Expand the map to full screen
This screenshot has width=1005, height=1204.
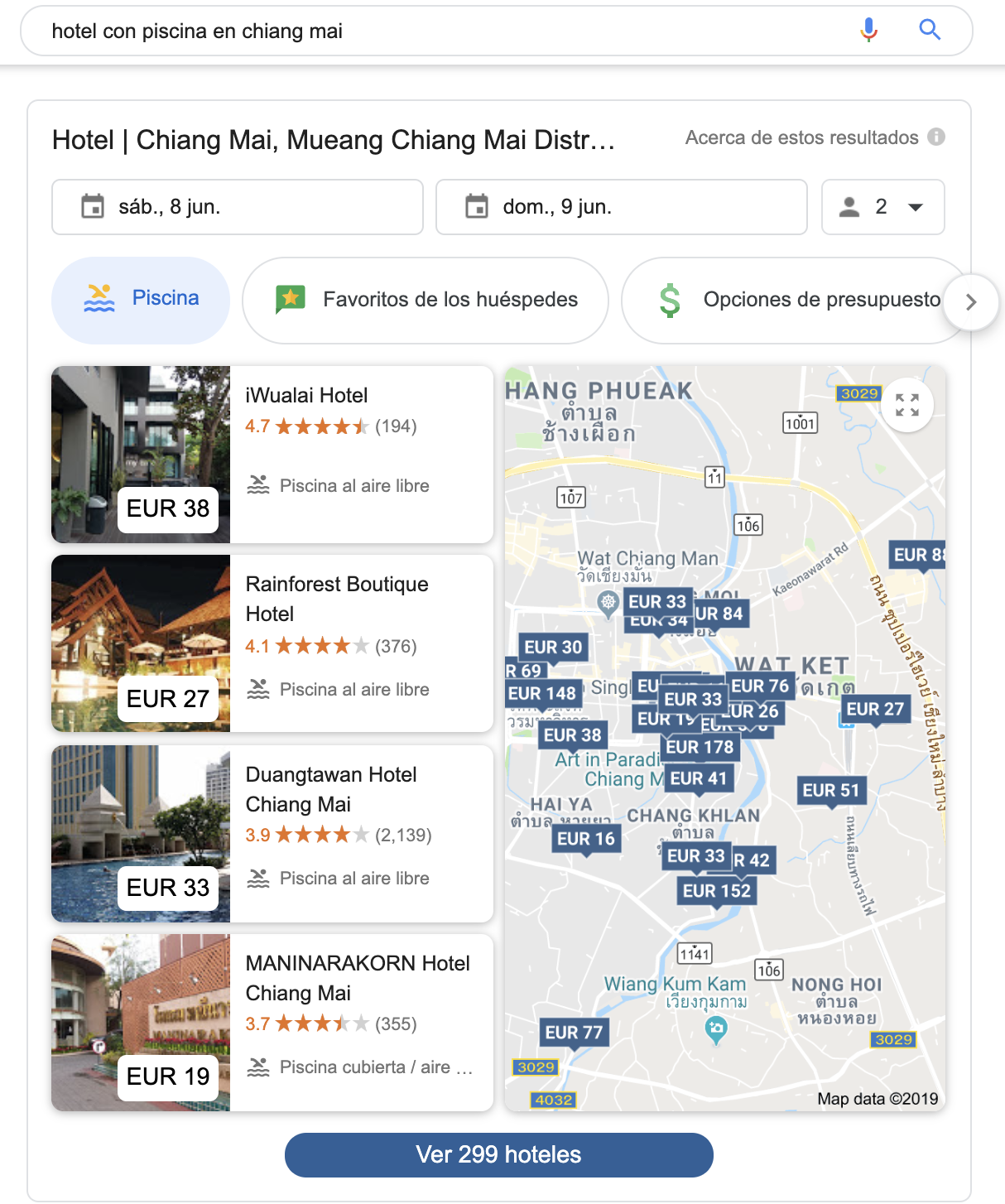[907, 405]
